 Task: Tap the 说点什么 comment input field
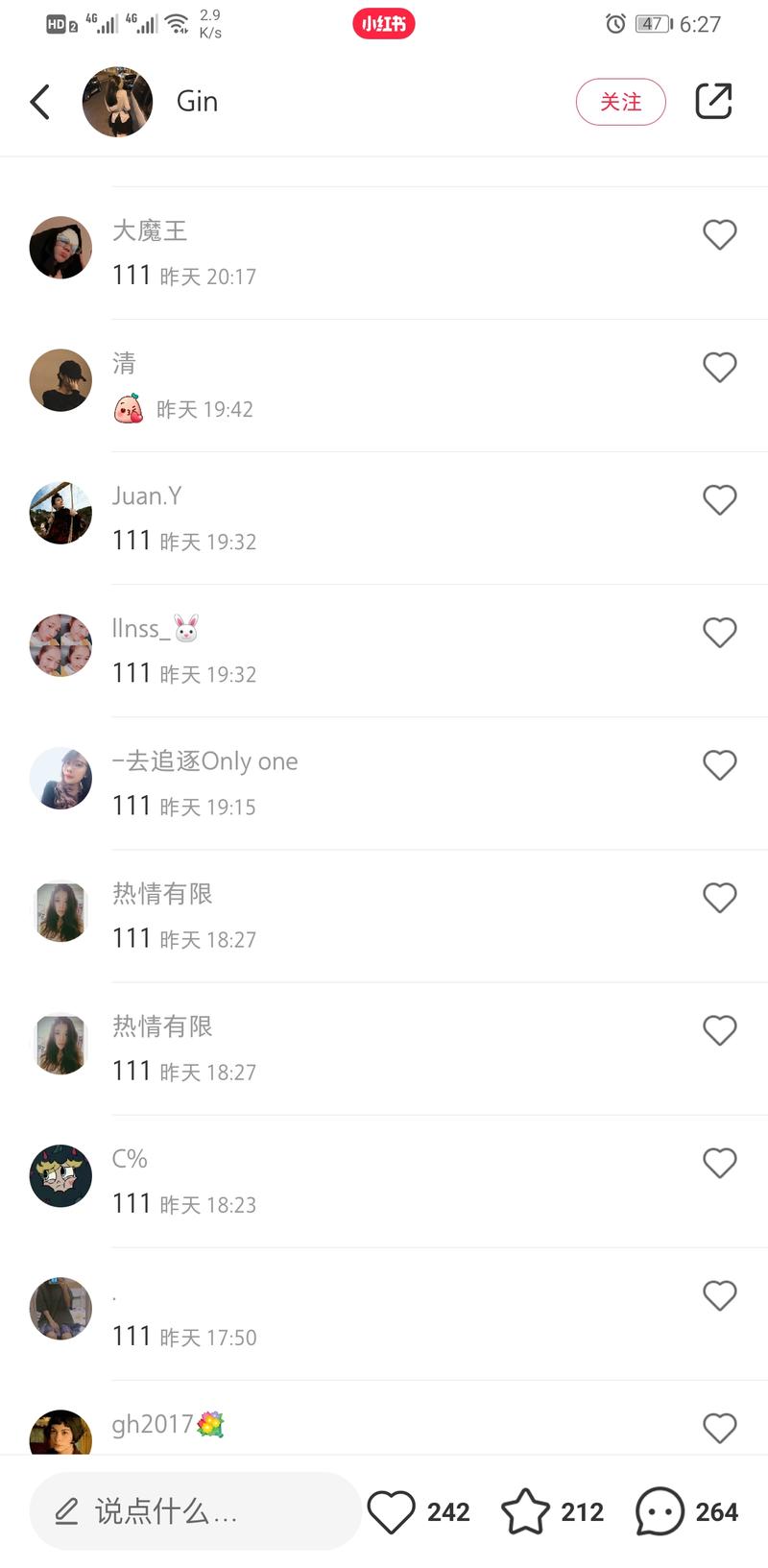(192, 1510)
